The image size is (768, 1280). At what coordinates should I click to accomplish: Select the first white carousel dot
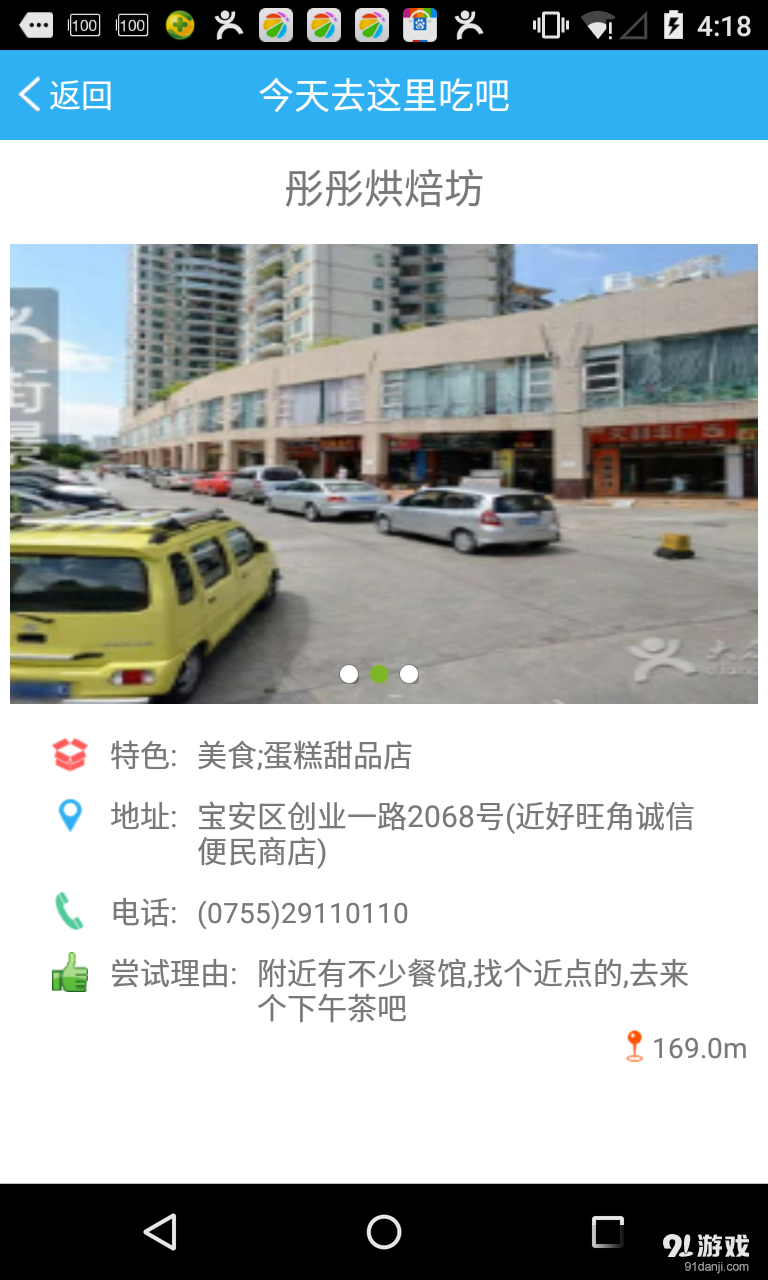349,675
